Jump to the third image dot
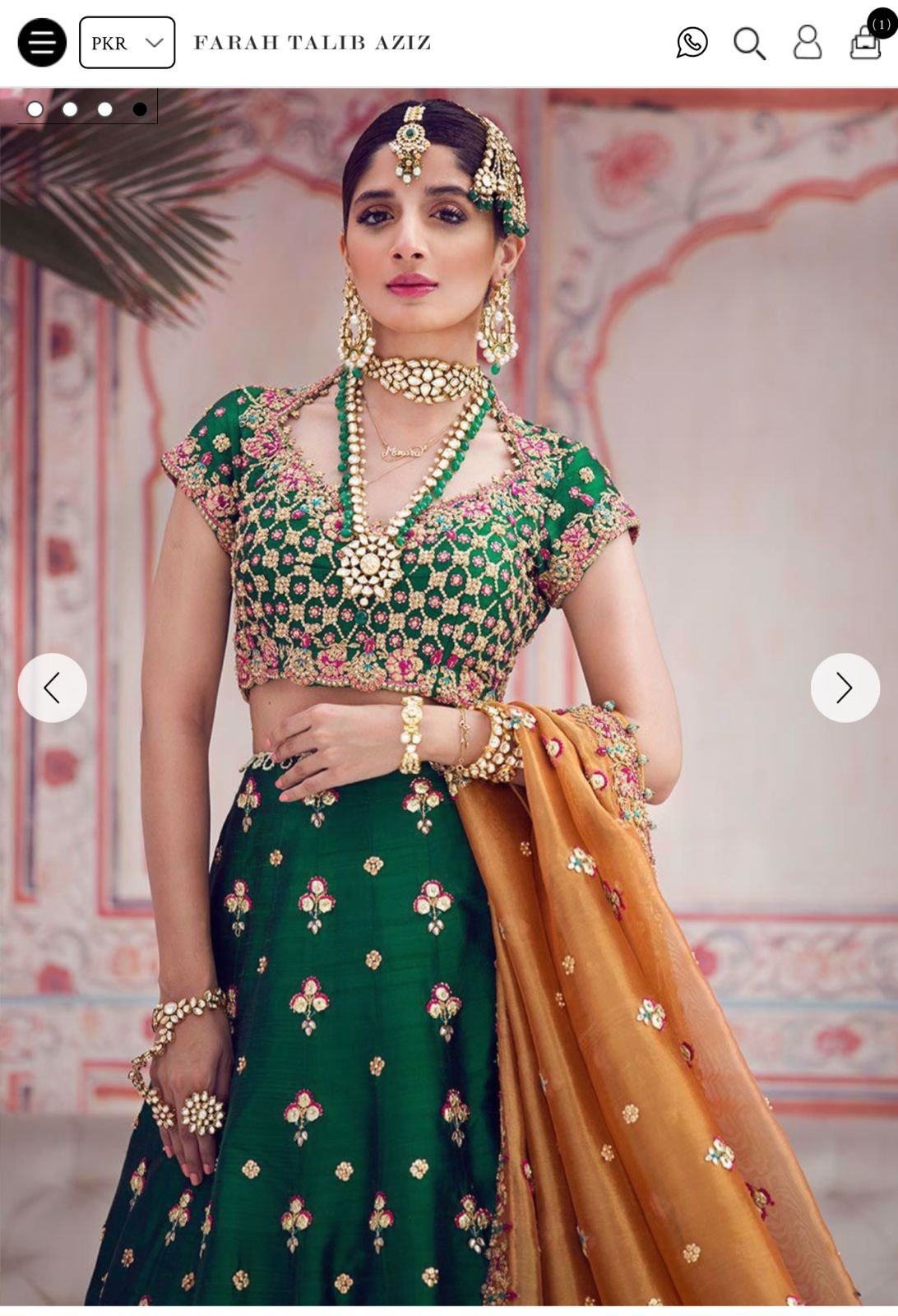898x1316 pixels. 104,109
